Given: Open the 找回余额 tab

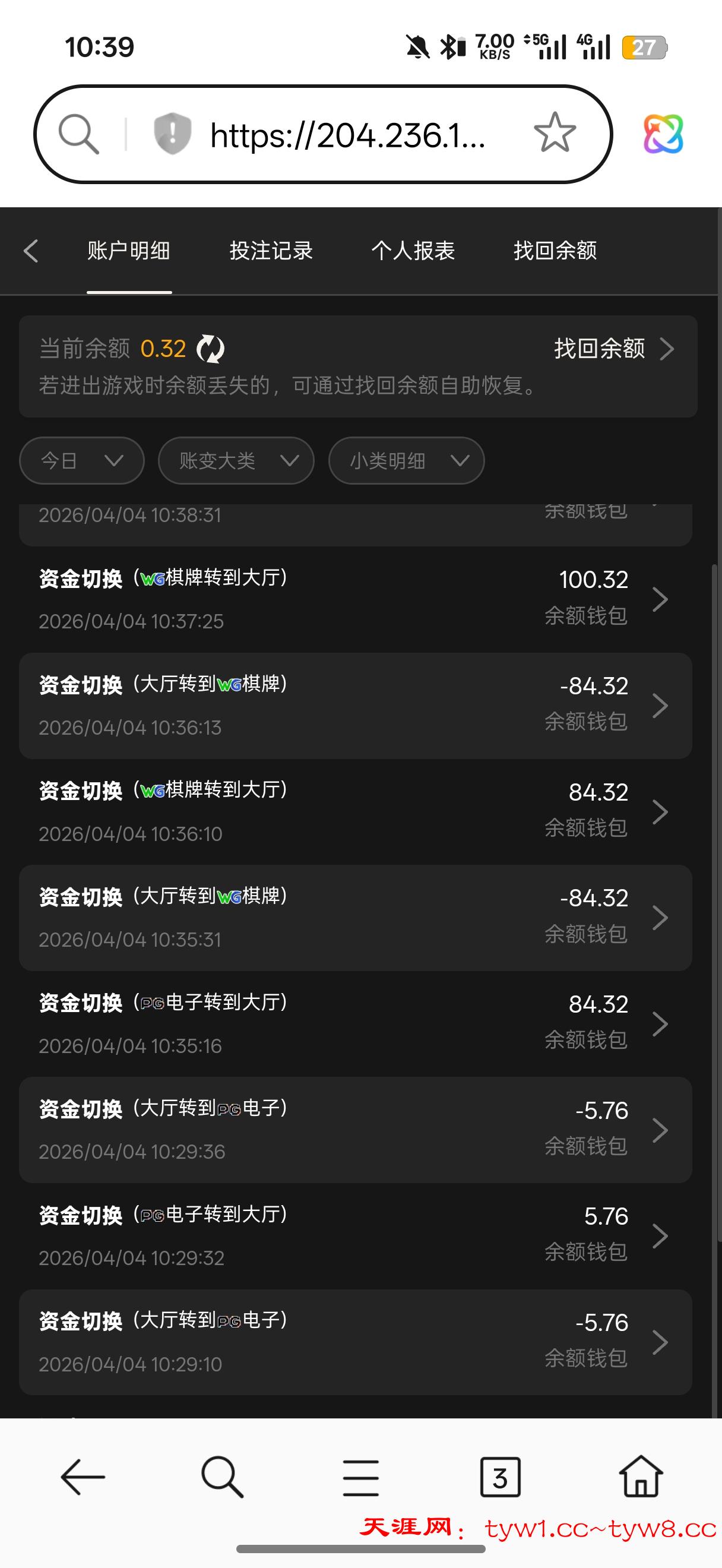Looking at the screenshot, I should tap(555, 251).
